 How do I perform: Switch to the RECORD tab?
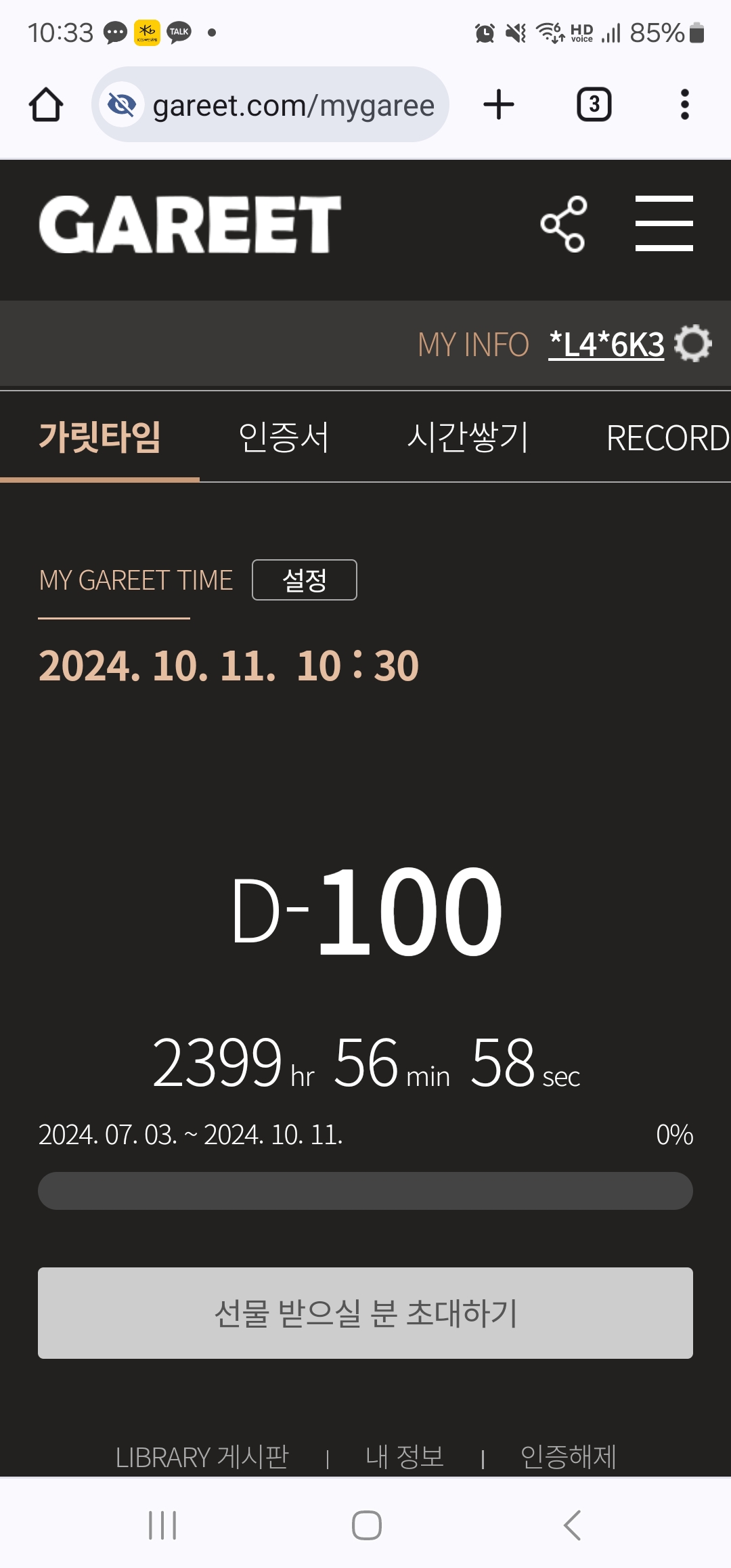[x=667, y=437]
